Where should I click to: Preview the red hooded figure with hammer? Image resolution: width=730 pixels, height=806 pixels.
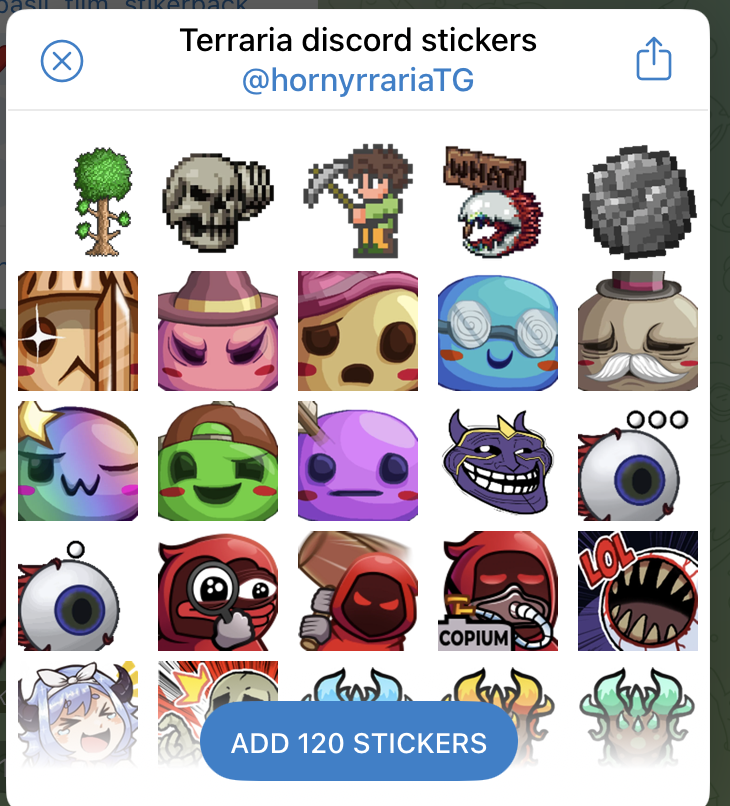358,591
